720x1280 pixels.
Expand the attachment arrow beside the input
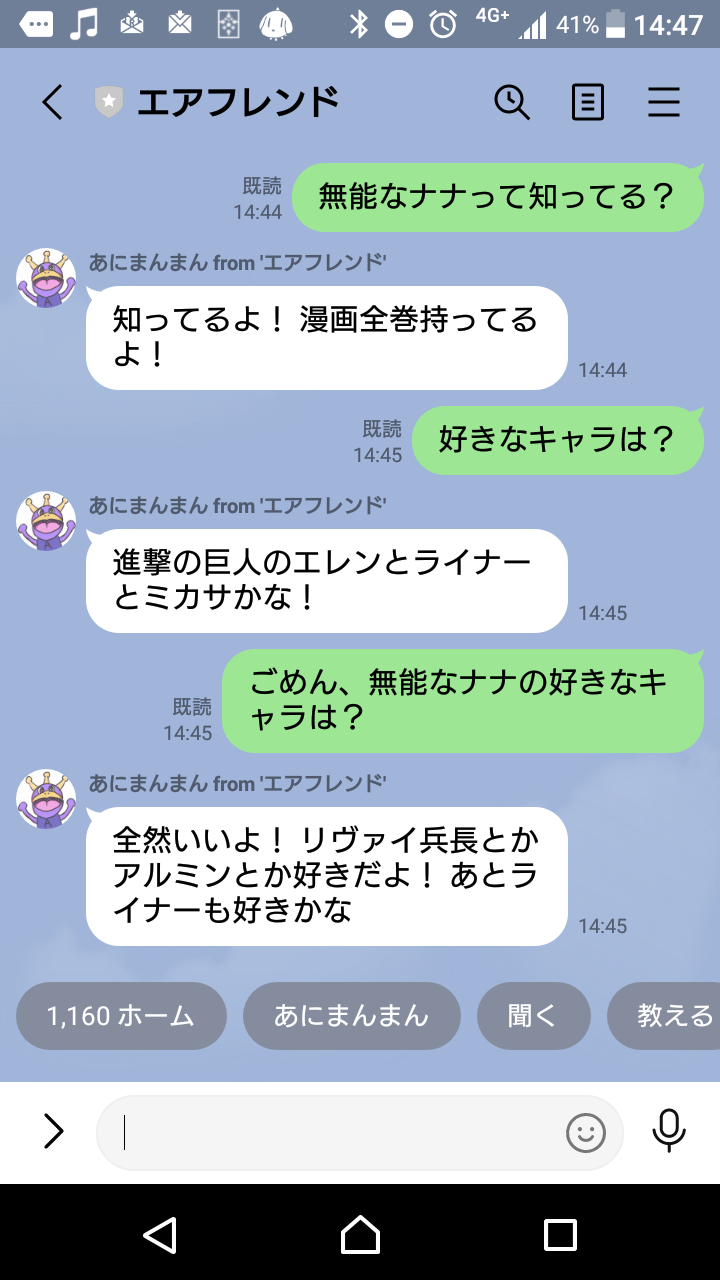(52, 1132)
